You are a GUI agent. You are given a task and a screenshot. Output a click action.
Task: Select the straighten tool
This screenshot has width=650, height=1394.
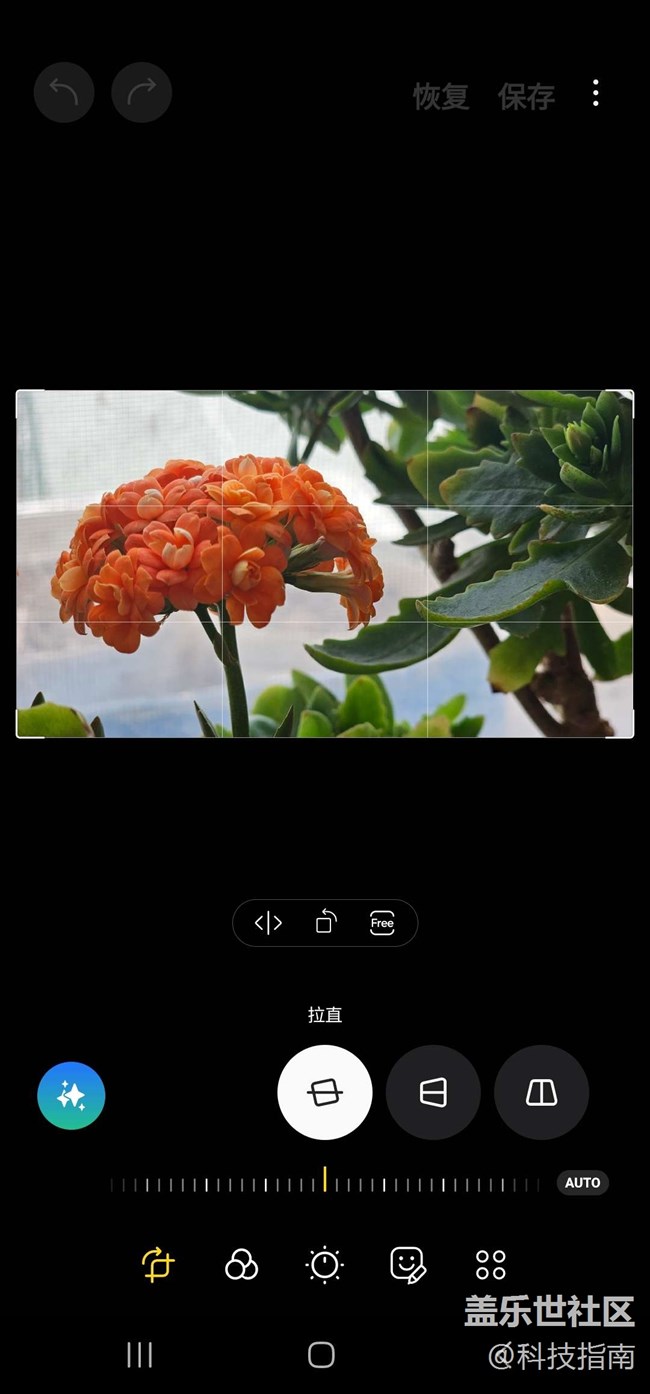(x=325, y=1092)
